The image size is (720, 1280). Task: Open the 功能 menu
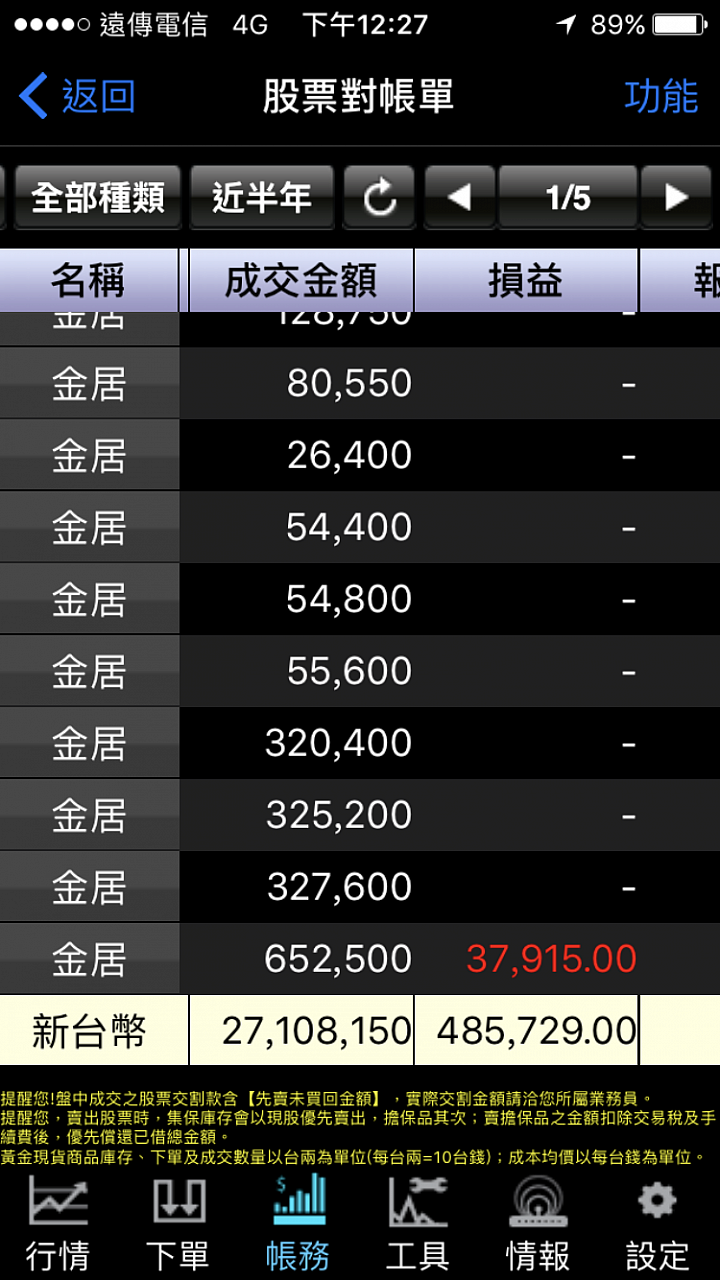click(x=661, y=97)
